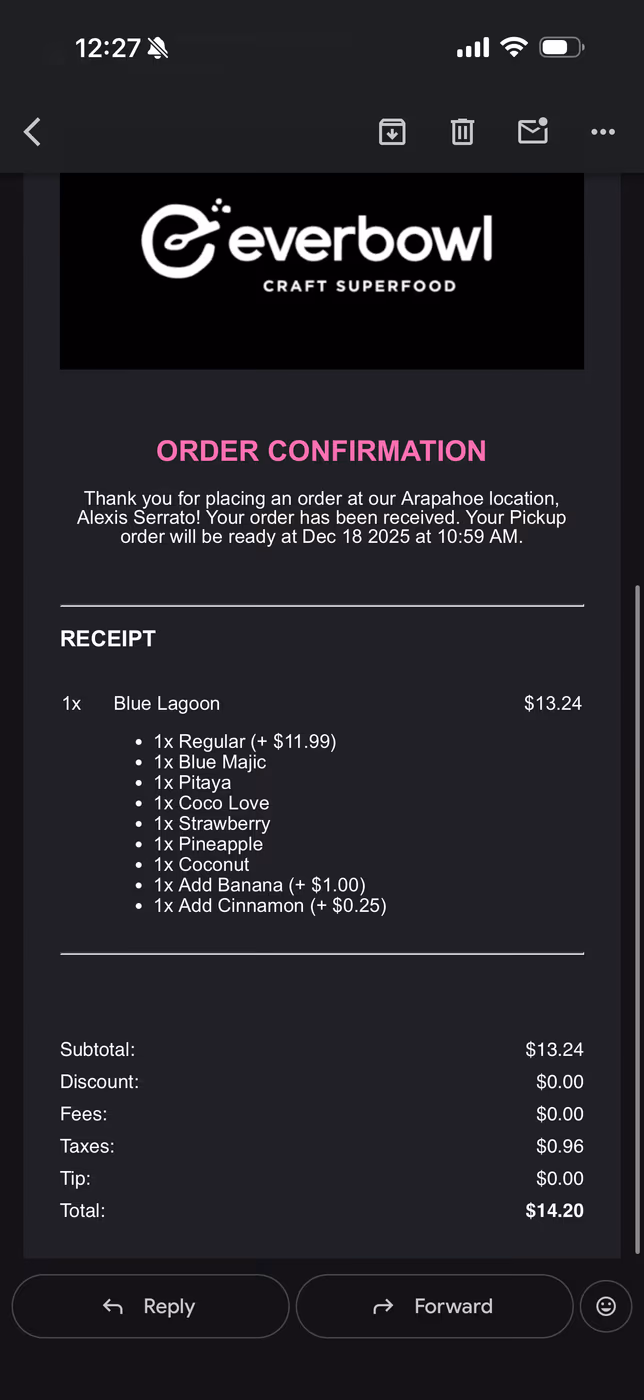The height and width of the screenshot is (1400, 644).
Task: Mark the email as unread
Action: pos(533,131)
